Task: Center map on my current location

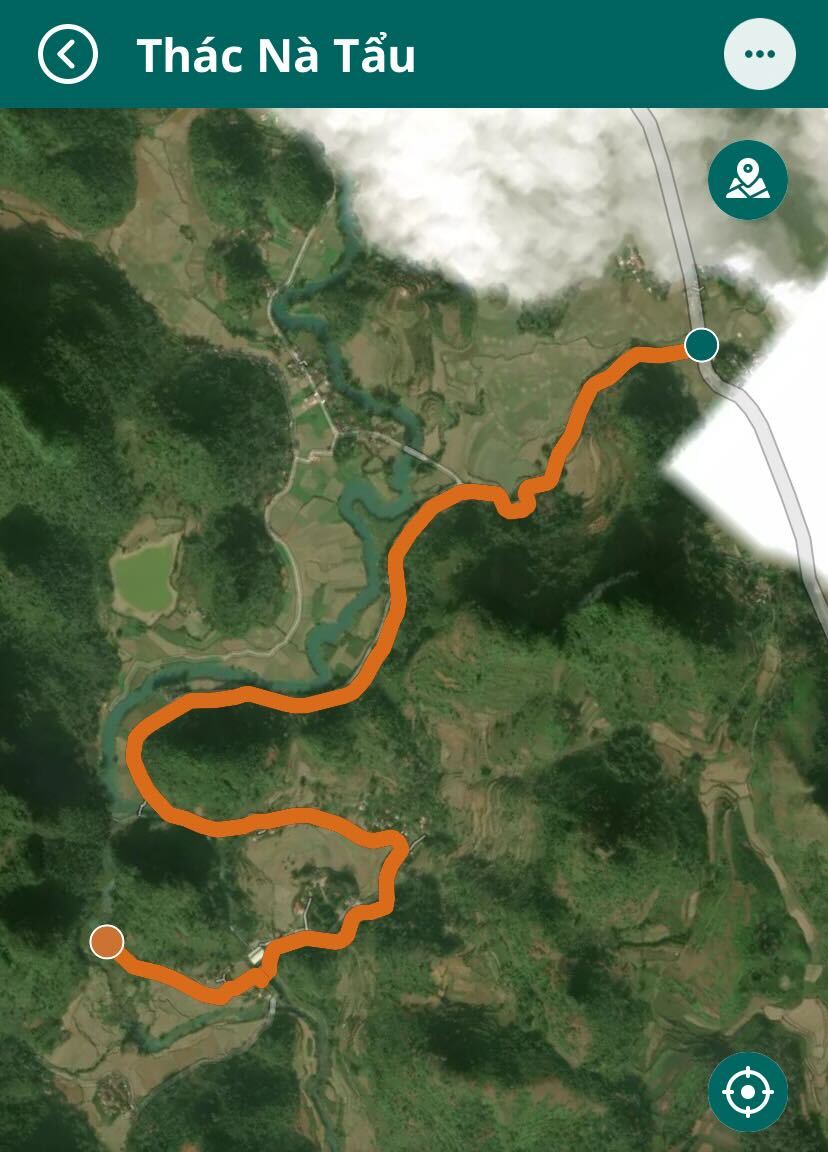Action: tap(747, 1091)
